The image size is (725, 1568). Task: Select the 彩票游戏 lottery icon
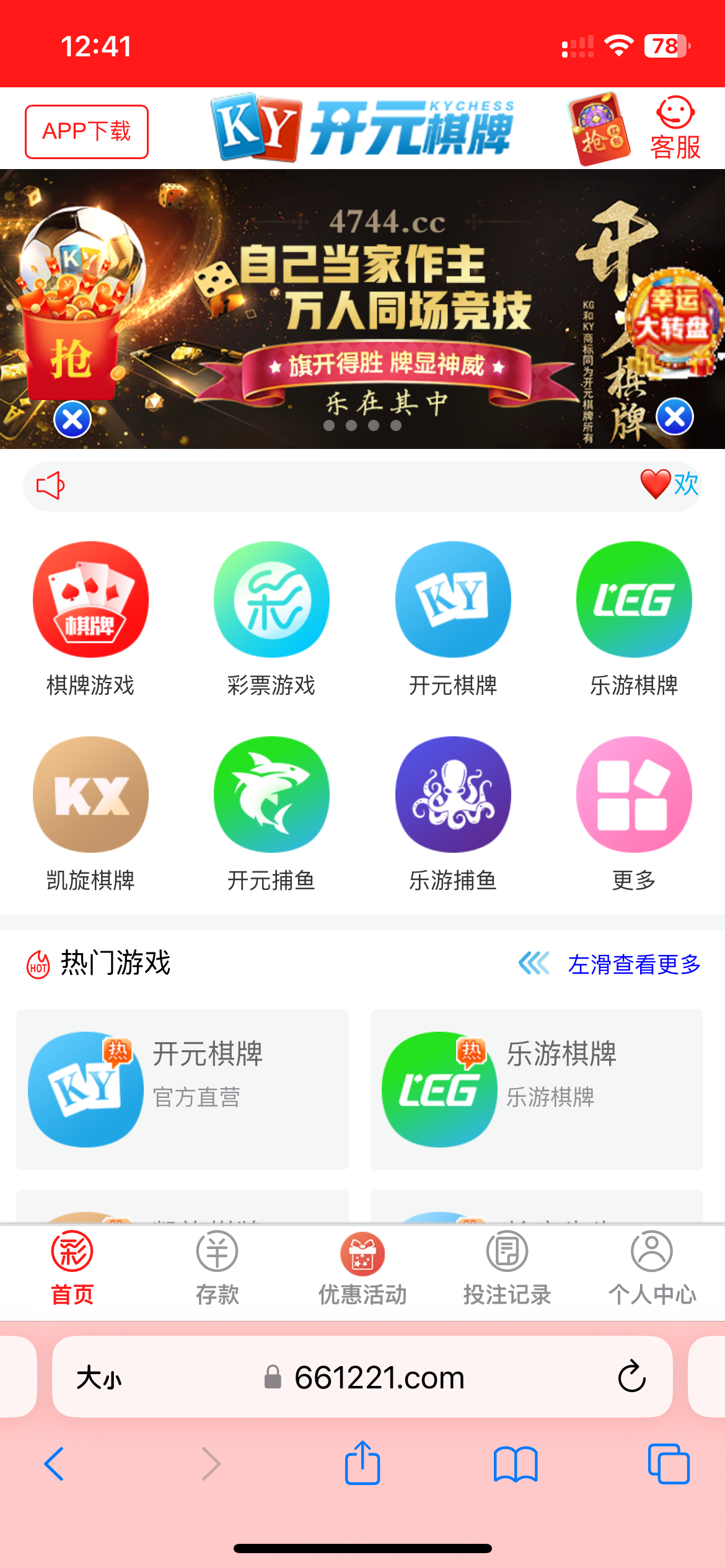271,599
